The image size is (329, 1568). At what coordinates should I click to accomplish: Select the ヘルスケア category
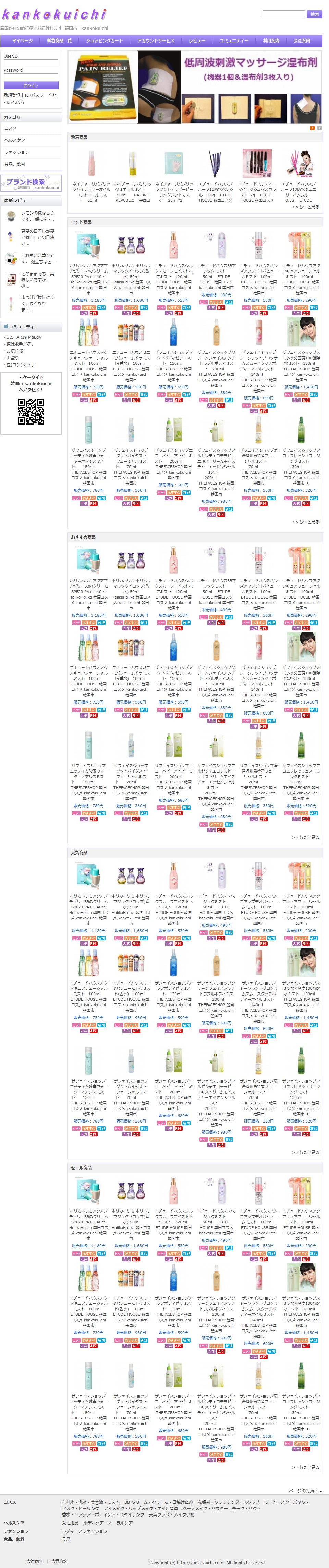tap(15, 140)
